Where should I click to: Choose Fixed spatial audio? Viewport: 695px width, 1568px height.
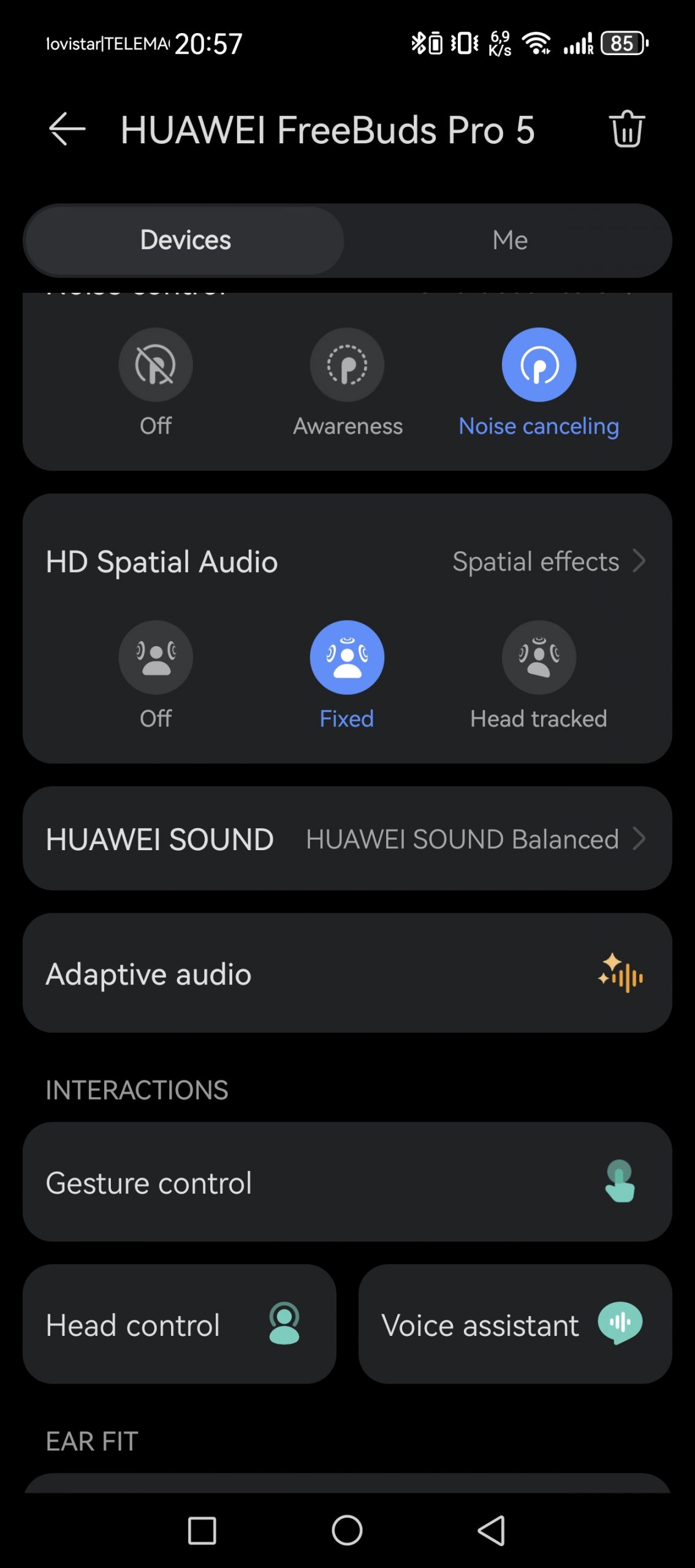[x=347, y=658]
